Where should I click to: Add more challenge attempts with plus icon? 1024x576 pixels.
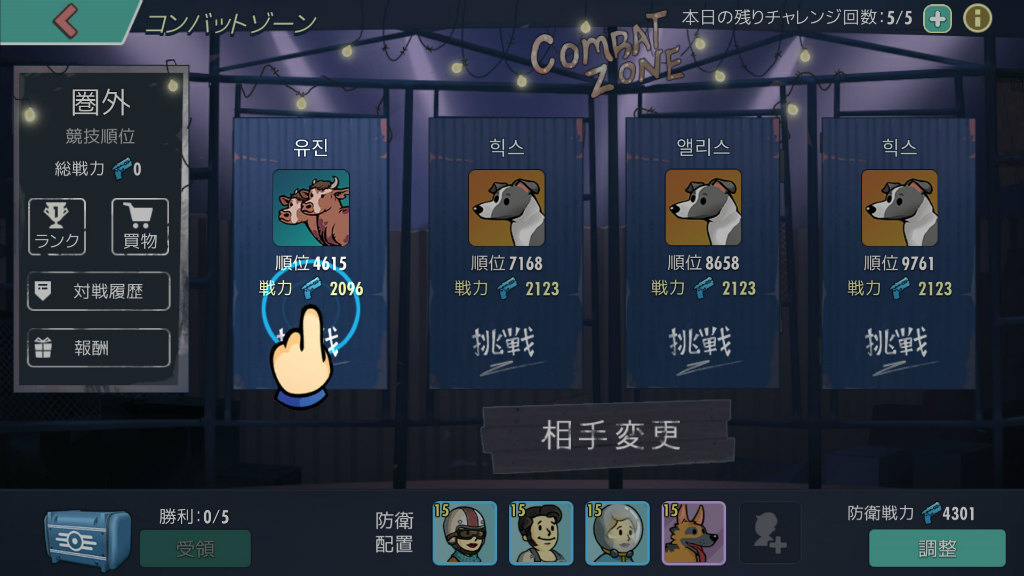937,18
